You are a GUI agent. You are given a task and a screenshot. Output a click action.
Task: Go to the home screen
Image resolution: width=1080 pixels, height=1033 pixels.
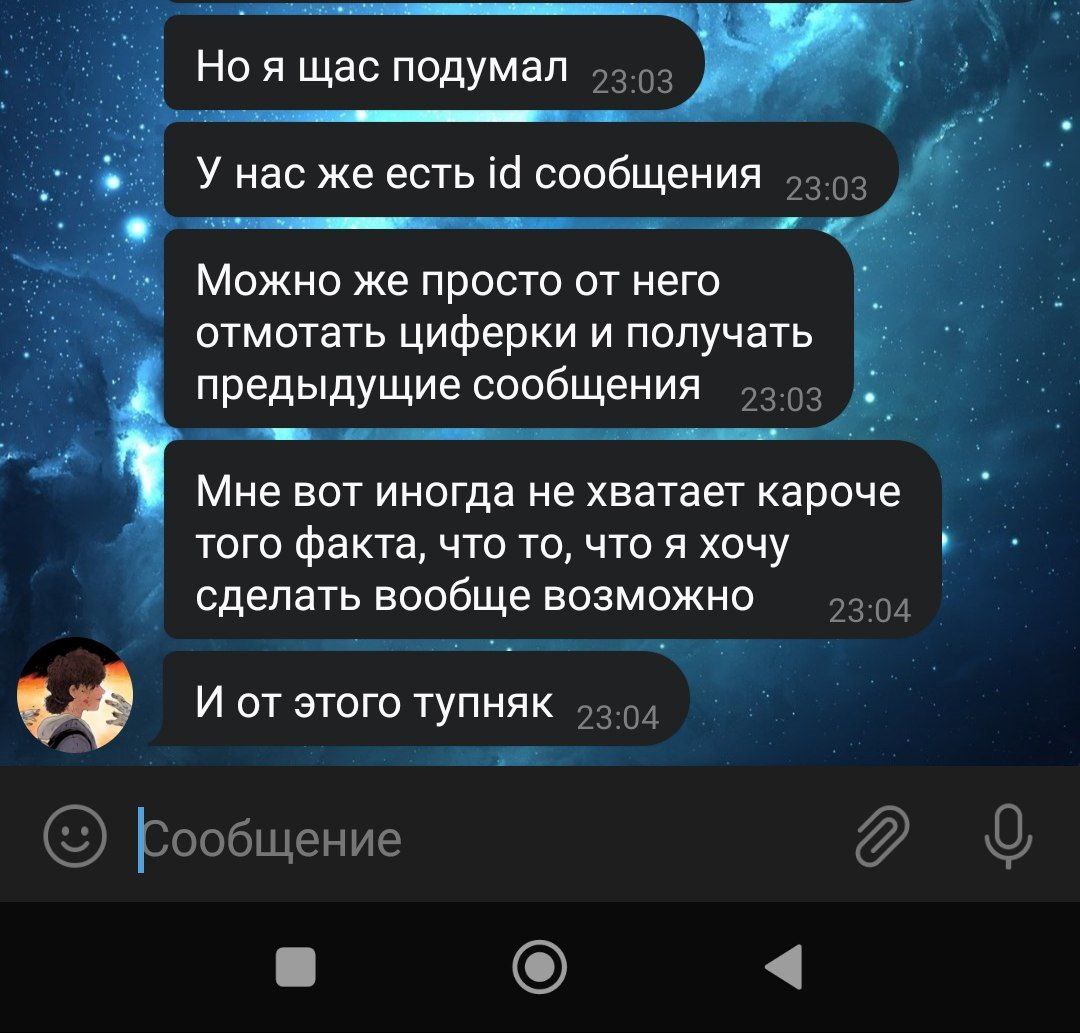click(x=540, y=967)
